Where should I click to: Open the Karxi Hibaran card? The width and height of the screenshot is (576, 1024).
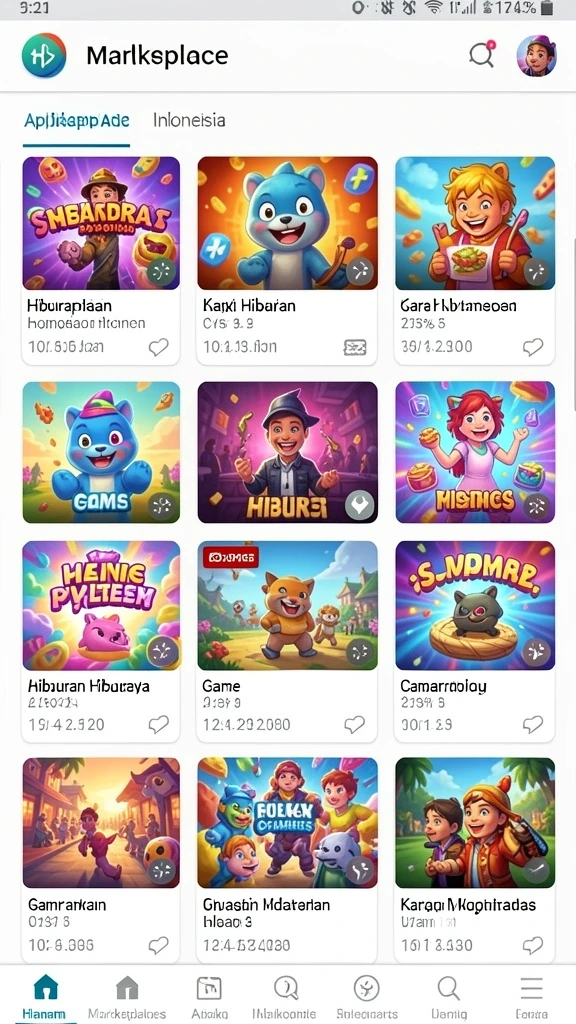point(287,261)
